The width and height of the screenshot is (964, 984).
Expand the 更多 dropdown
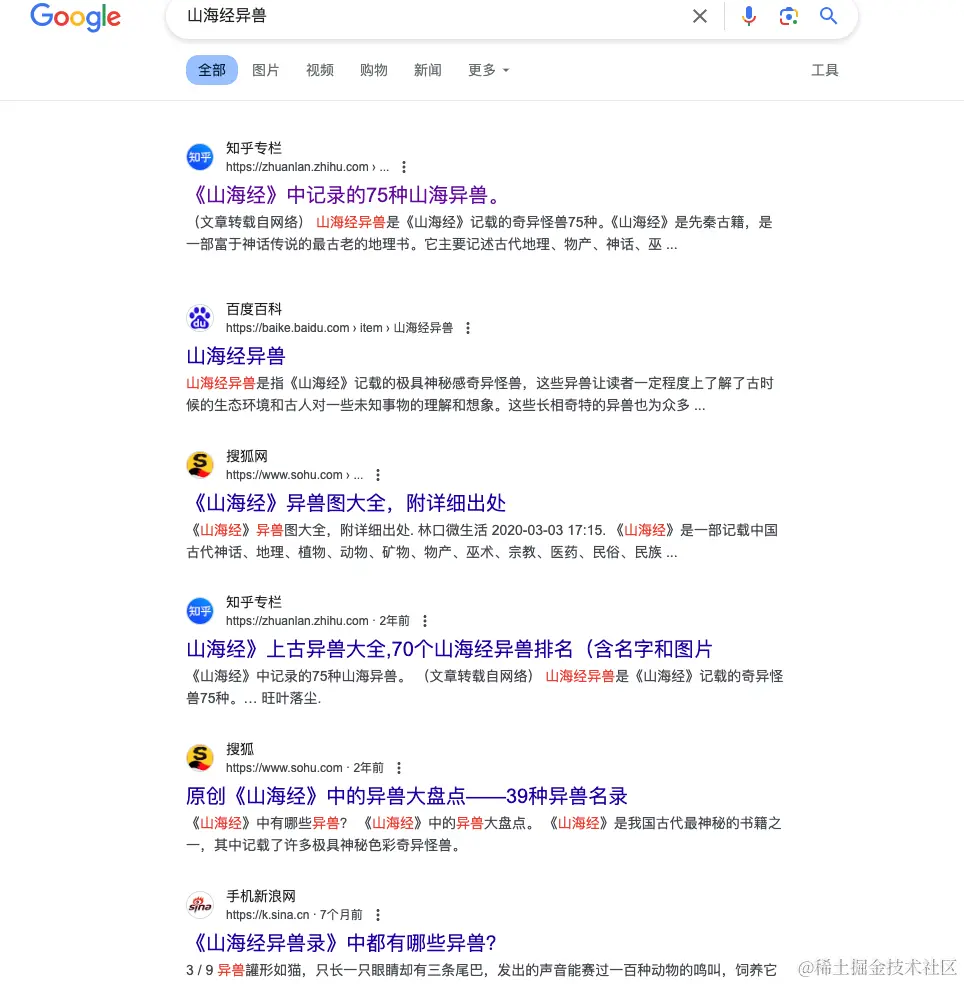coord(488,70)
